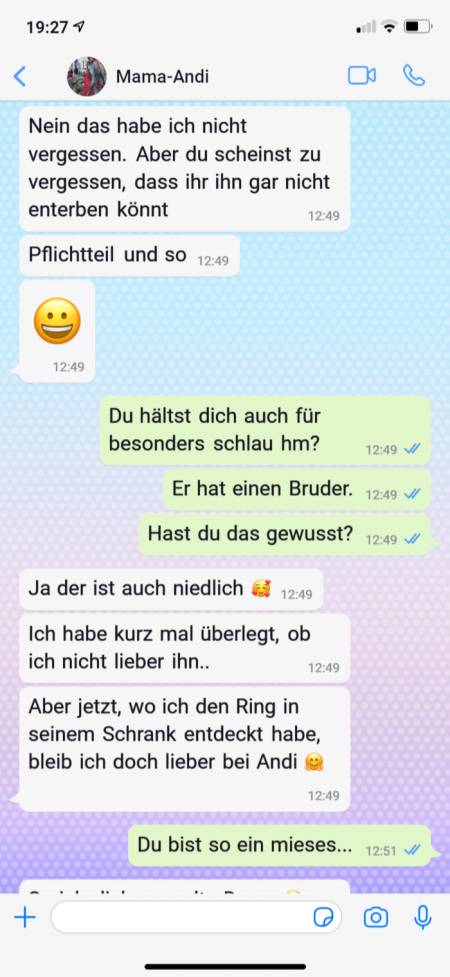Viewport: 450px width, 977px height.
Task: Open Mama-Andi's profile picture
Action: 87,77
